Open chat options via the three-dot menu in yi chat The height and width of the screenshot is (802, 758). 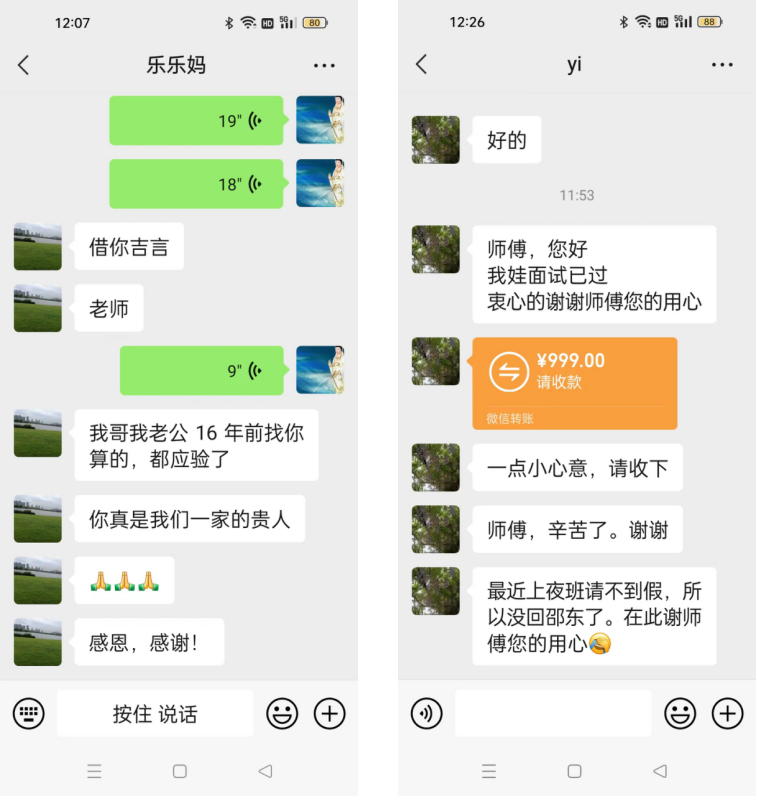pos(722,64)
